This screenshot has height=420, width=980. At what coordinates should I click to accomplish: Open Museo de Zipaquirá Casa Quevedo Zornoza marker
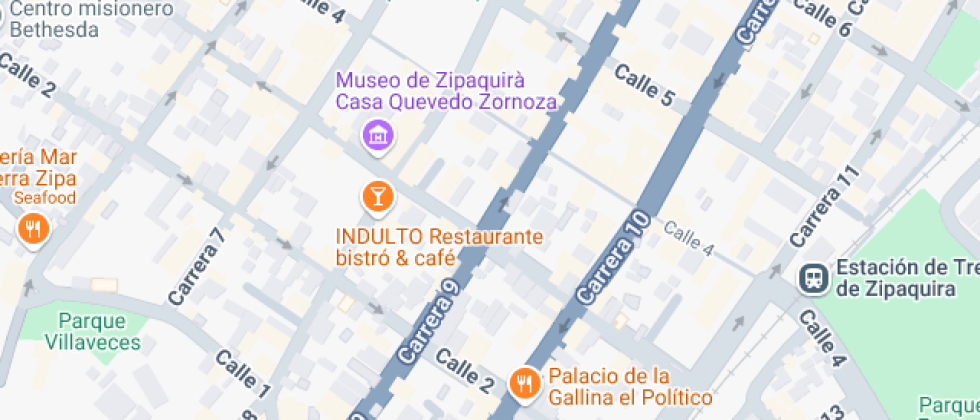pyautogui.click(x=378, y=133)
